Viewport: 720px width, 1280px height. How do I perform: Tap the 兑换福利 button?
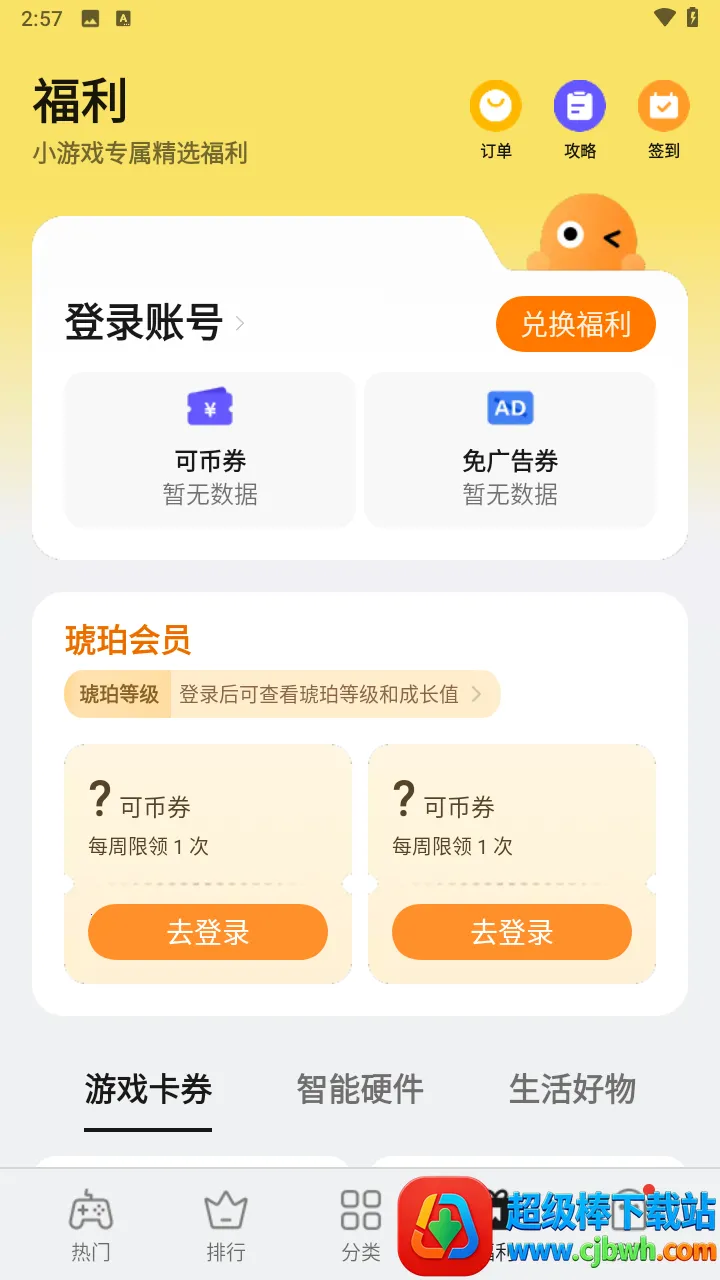575,324
